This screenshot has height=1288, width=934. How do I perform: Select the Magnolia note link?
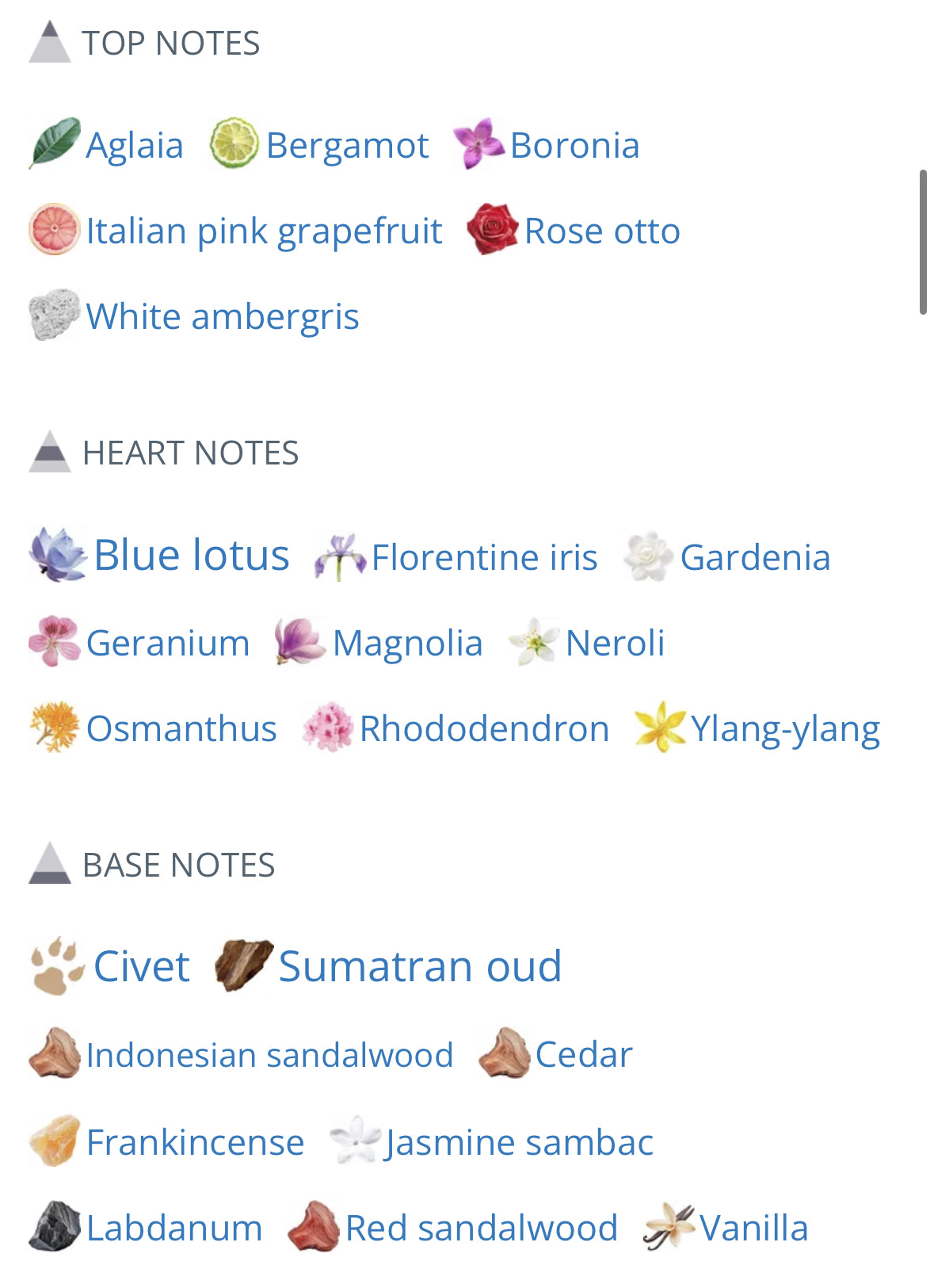click(x=406, y=643)
